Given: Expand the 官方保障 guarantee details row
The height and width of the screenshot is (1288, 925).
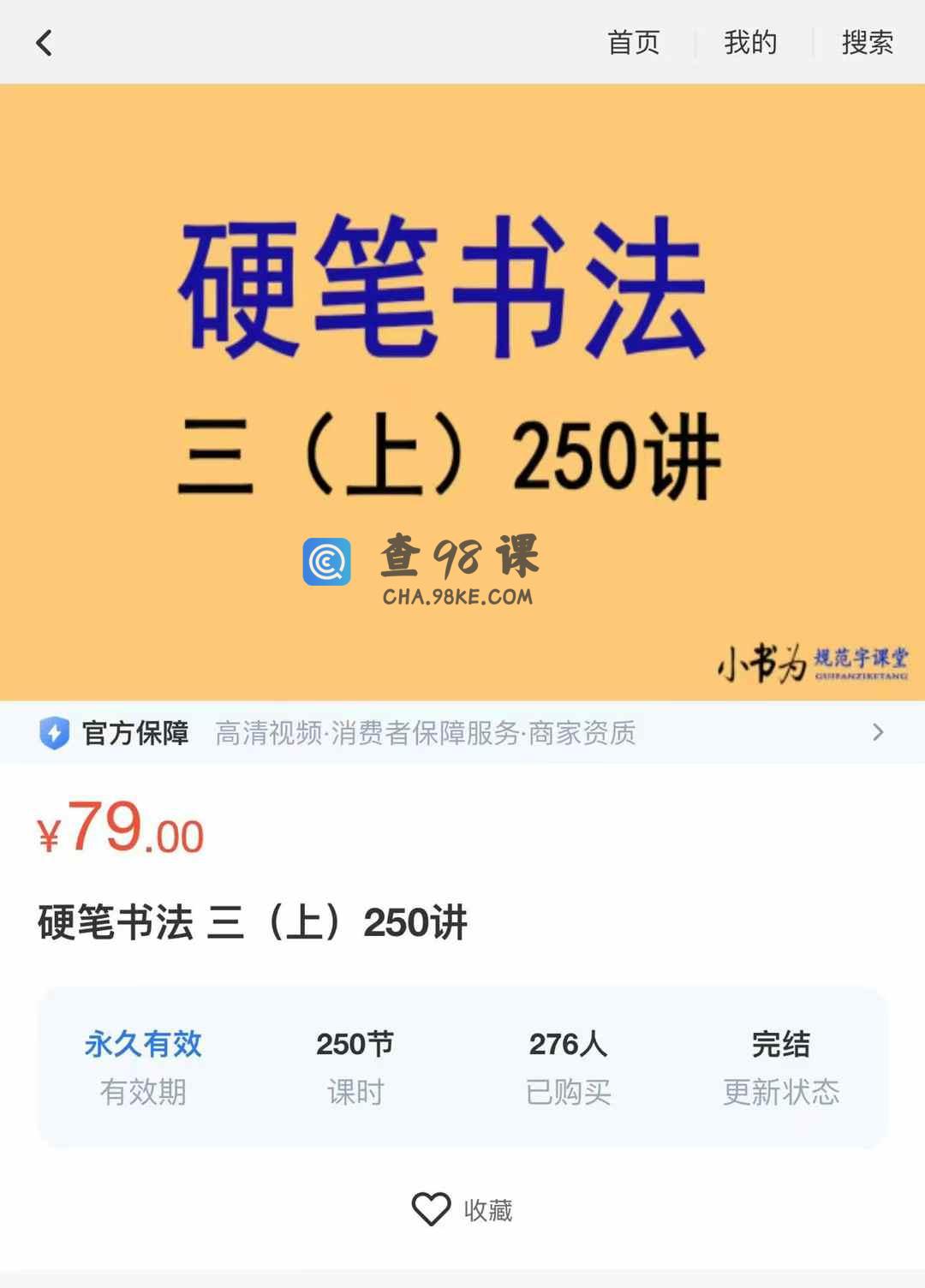Looking at the screenshot, I should click(x=462, y=733).
